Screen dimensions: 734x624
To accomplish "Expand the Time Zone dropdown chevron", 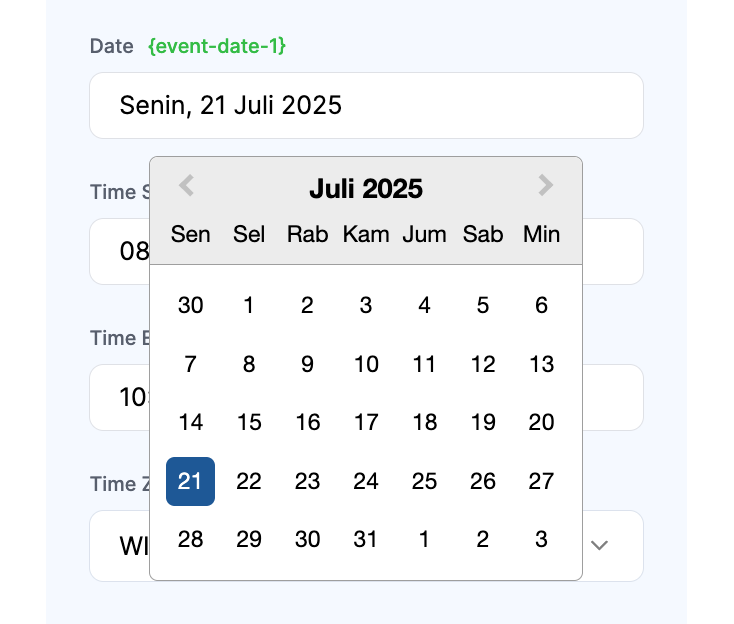I will tap(599, 546).
